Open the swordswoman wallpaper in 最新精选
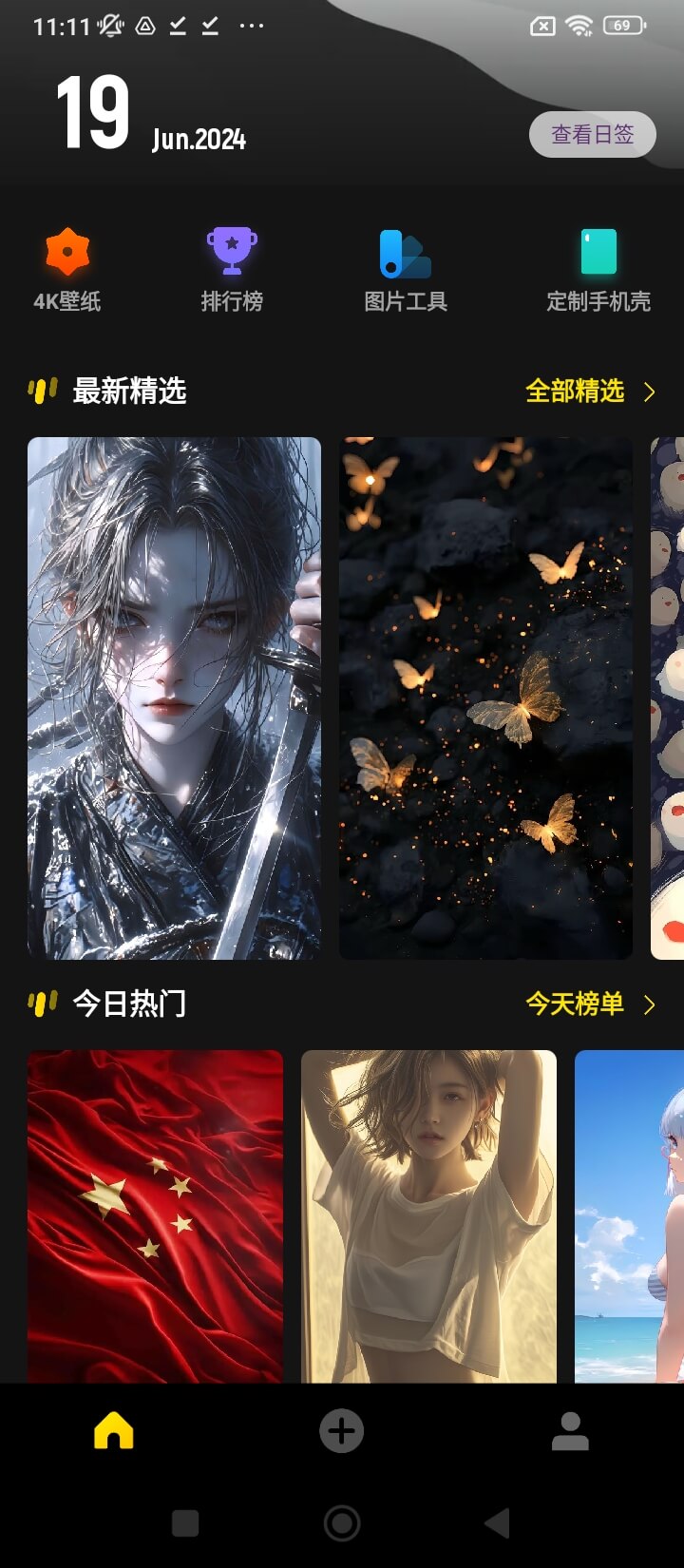 (x=174, y=698)
